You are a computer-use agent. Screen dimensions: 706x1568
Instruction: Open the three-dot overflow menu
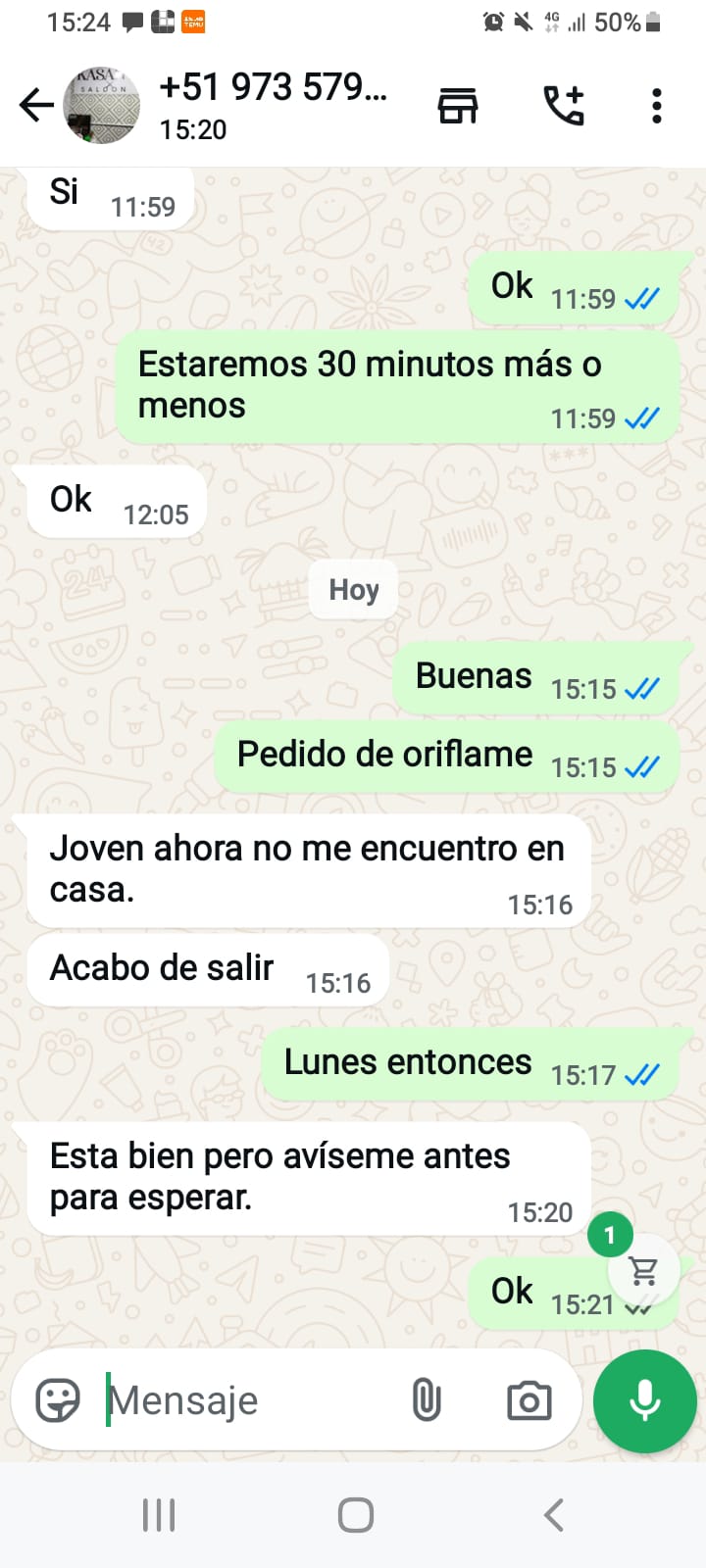click(656, 105)
